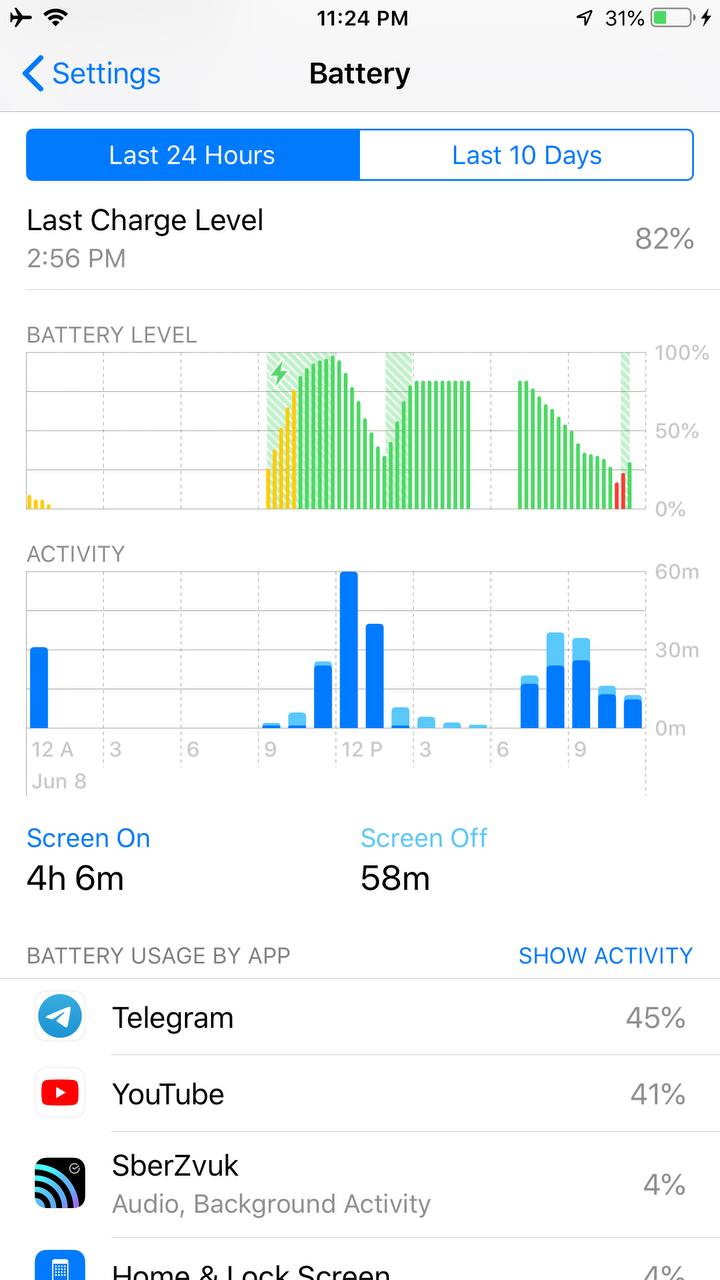The image size is (720, 1280).
Task: Tap the tallest bar in the Activity chart
Action: (349, 650)
